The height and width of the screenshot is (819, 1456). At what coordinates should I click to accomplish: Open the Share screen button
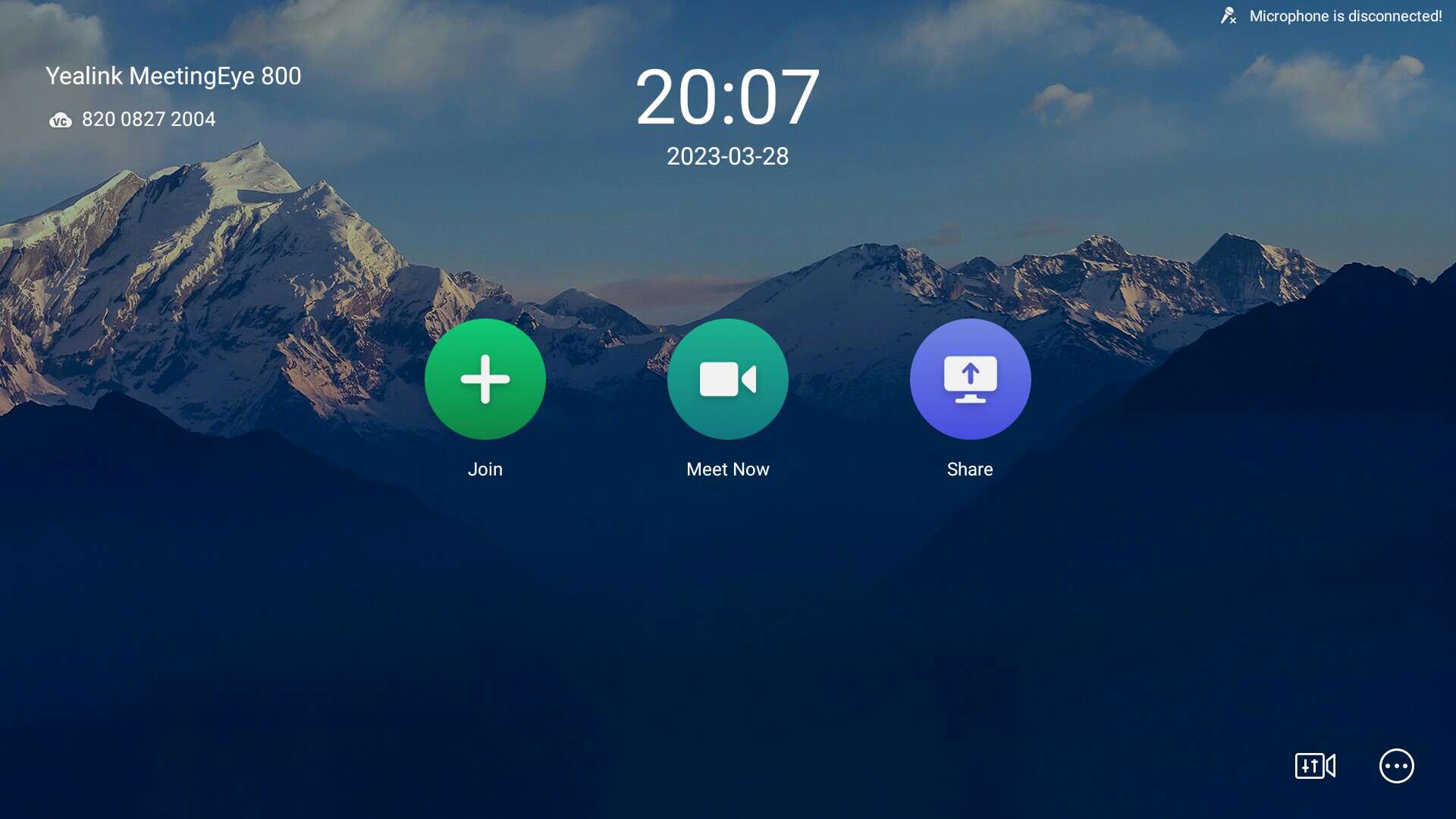[x=970, y=379]
